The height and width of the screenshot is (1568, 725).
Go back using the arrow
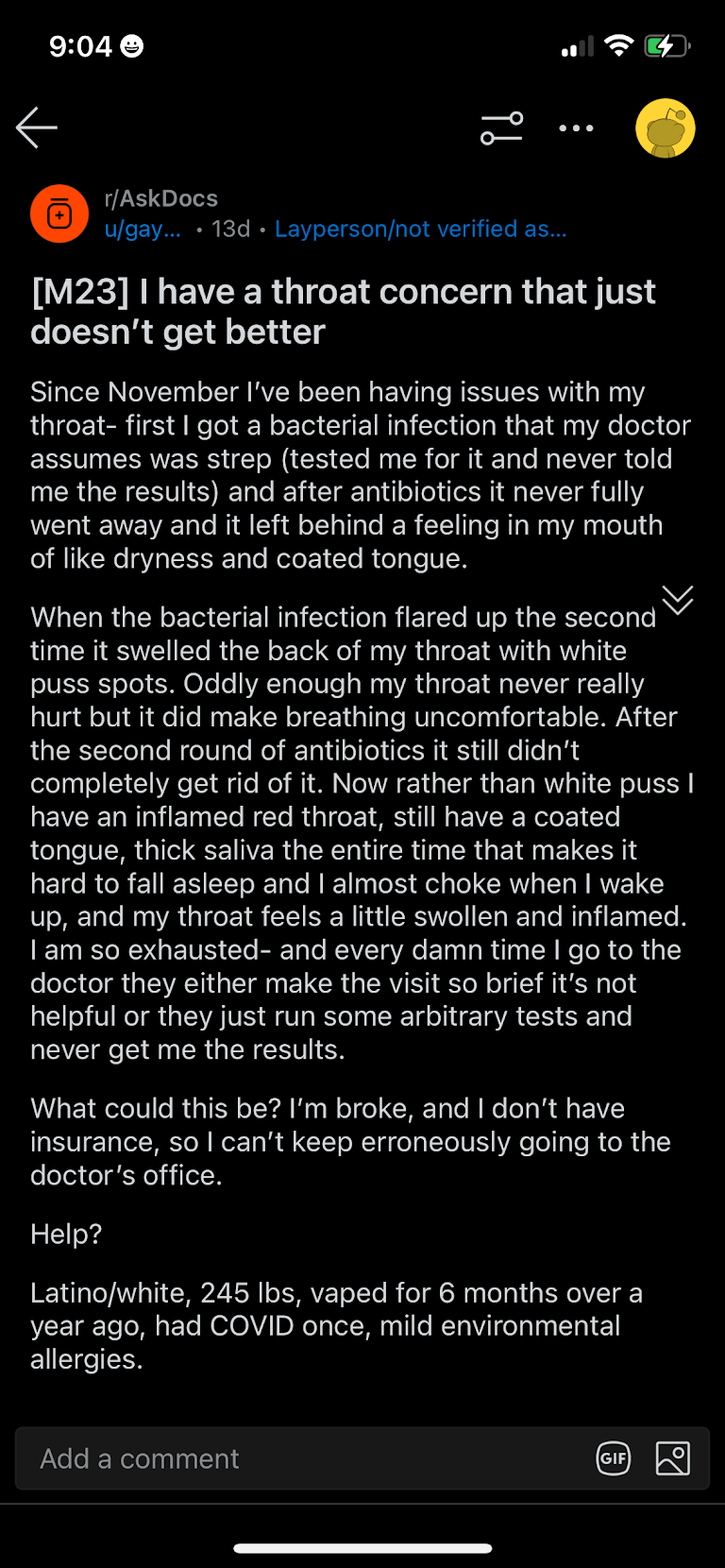[x=37, y=128]
